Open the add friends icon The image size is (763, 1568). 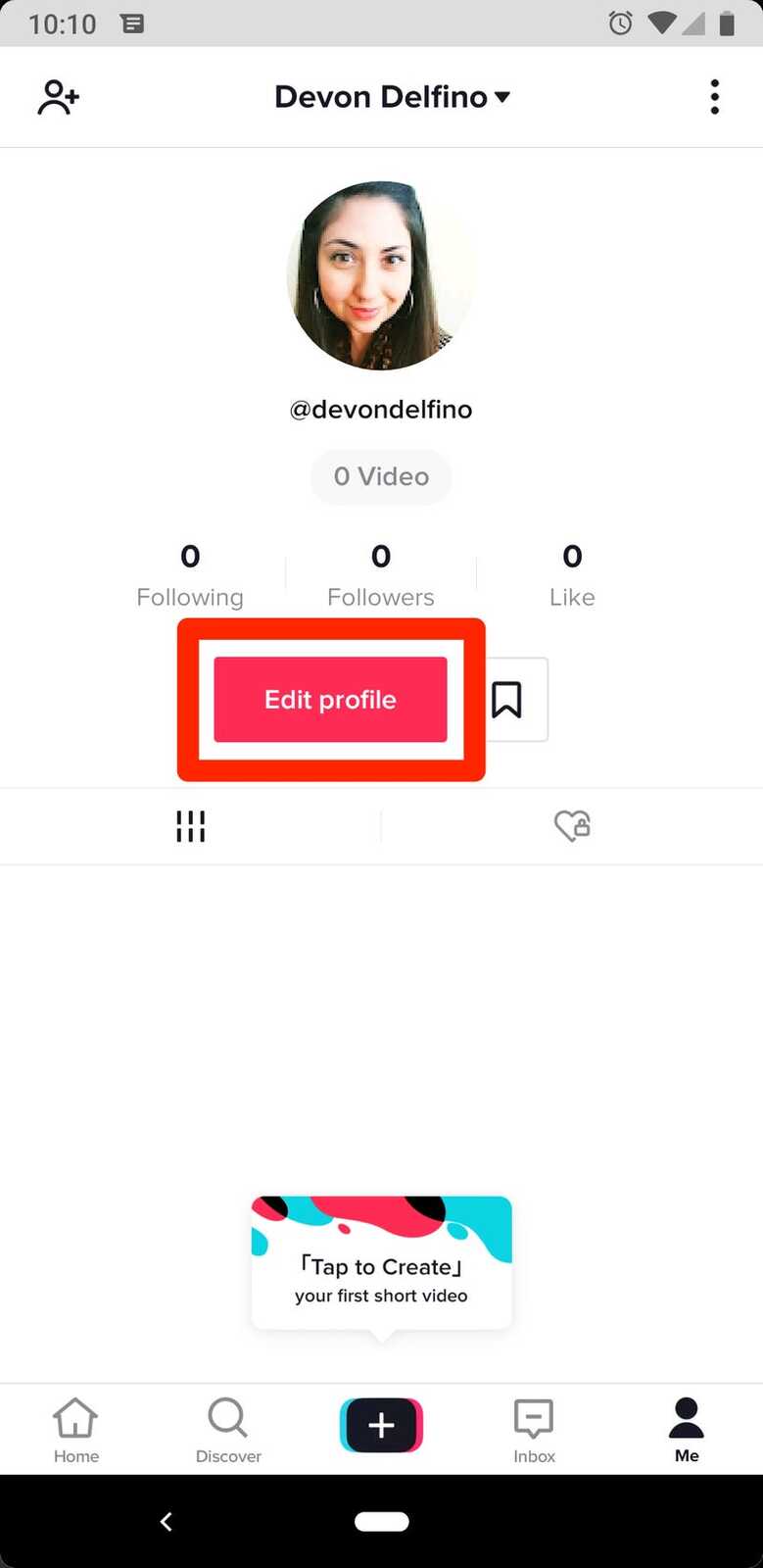tap(58, 97)
